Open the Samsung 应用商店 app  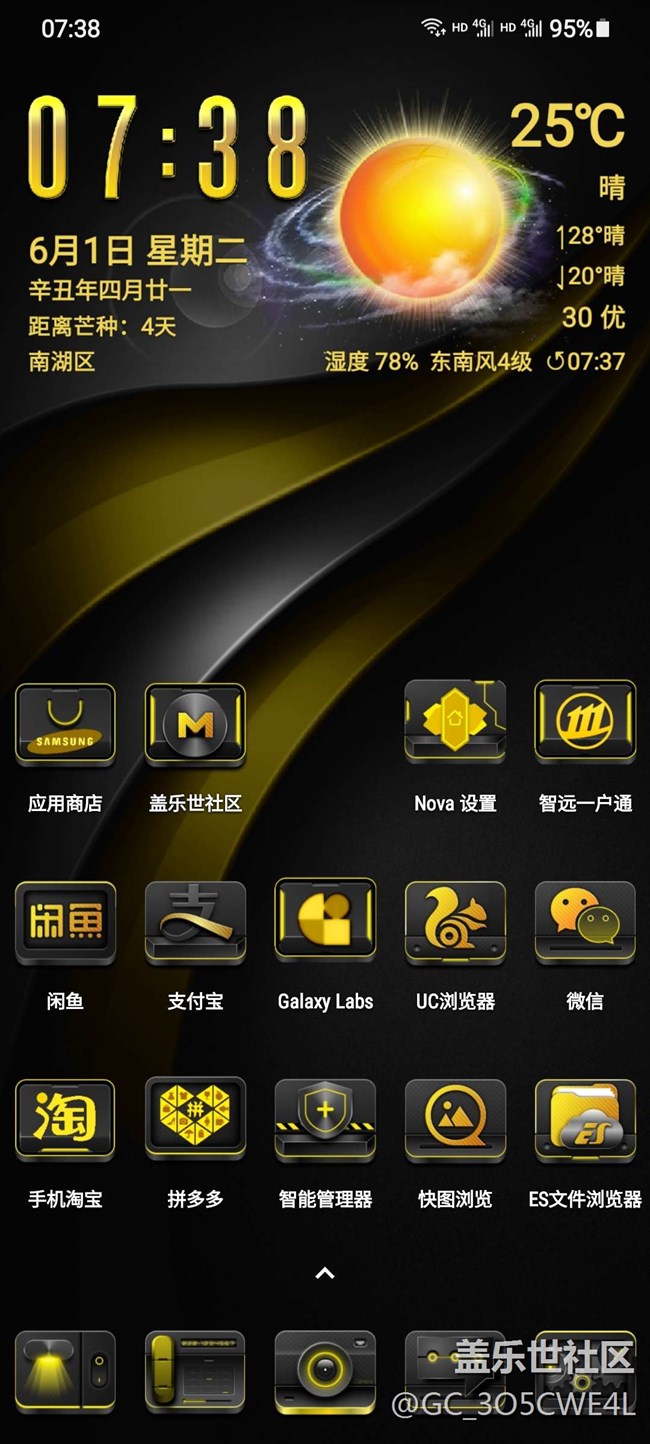click(x=65, y=727)
